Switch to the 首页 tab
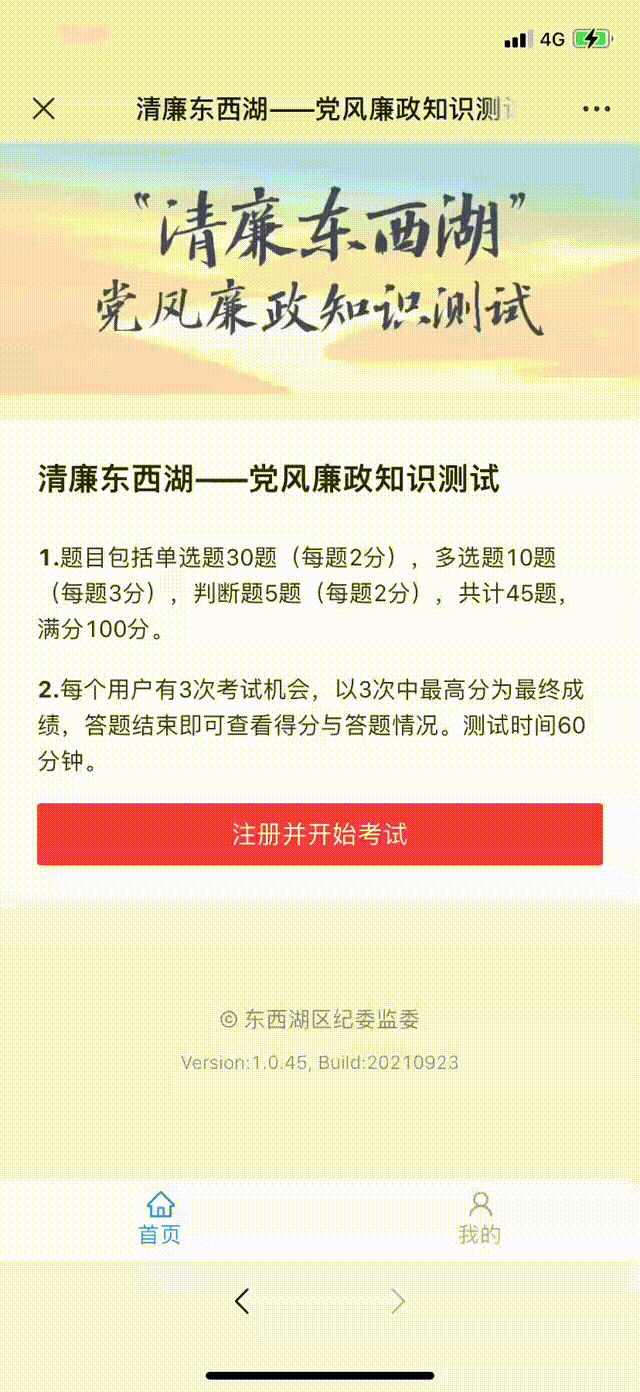Screen dimensions: 640x1392 coord(160,1218)
